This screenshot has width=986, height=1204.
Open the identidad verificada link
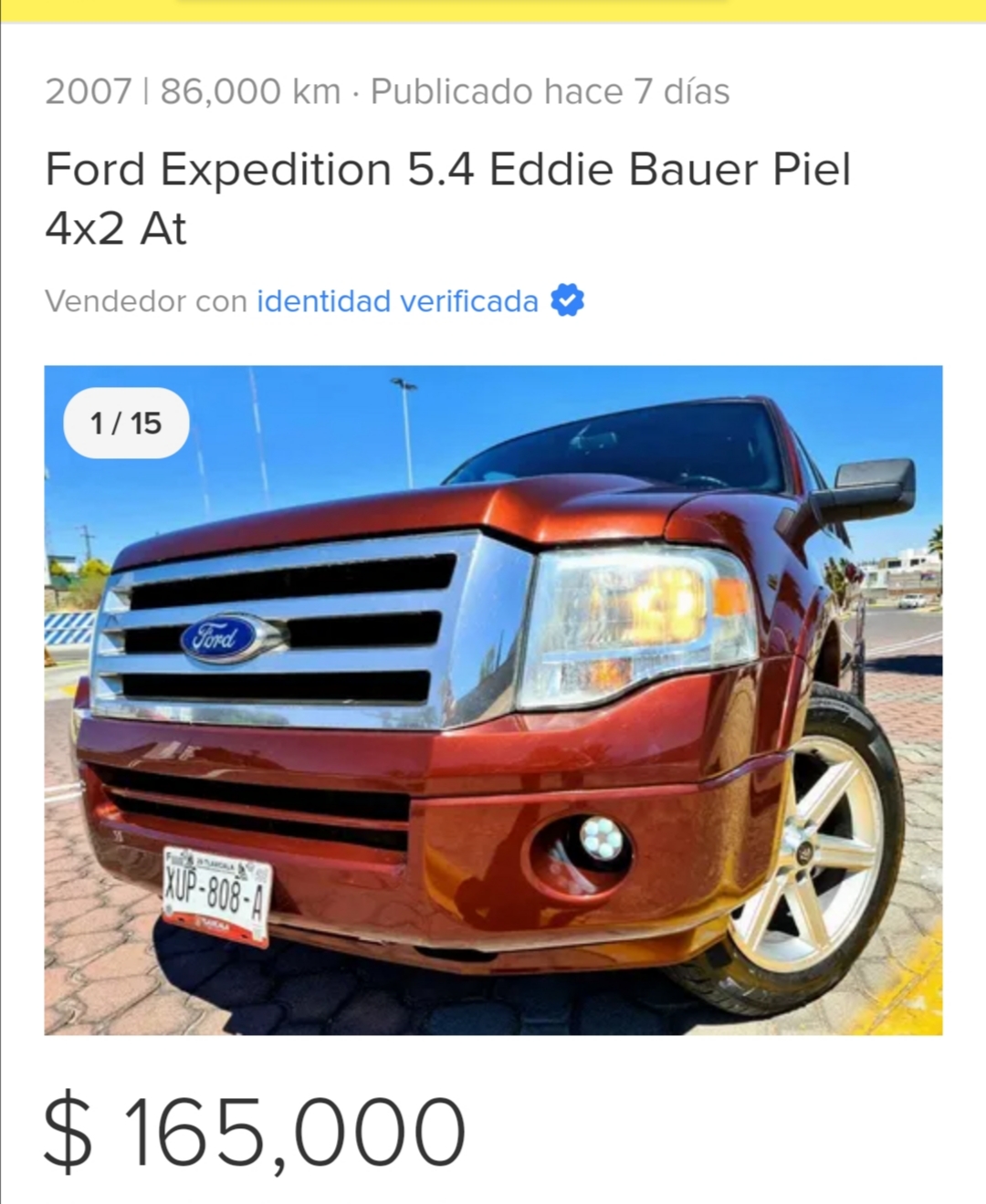[397, 301]
